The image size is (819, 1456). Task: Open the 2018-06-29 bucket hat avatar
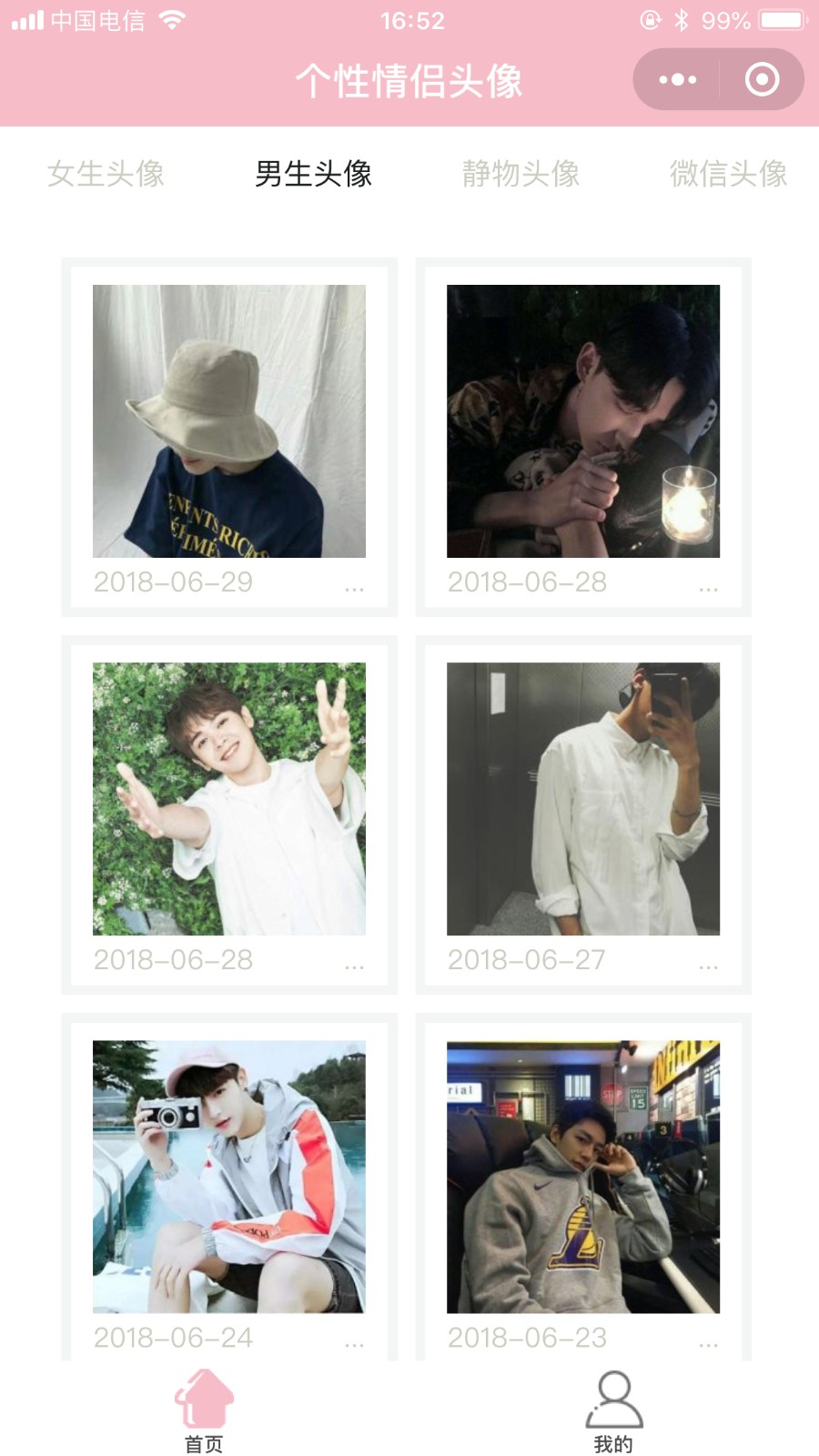(x=229, y=421)
